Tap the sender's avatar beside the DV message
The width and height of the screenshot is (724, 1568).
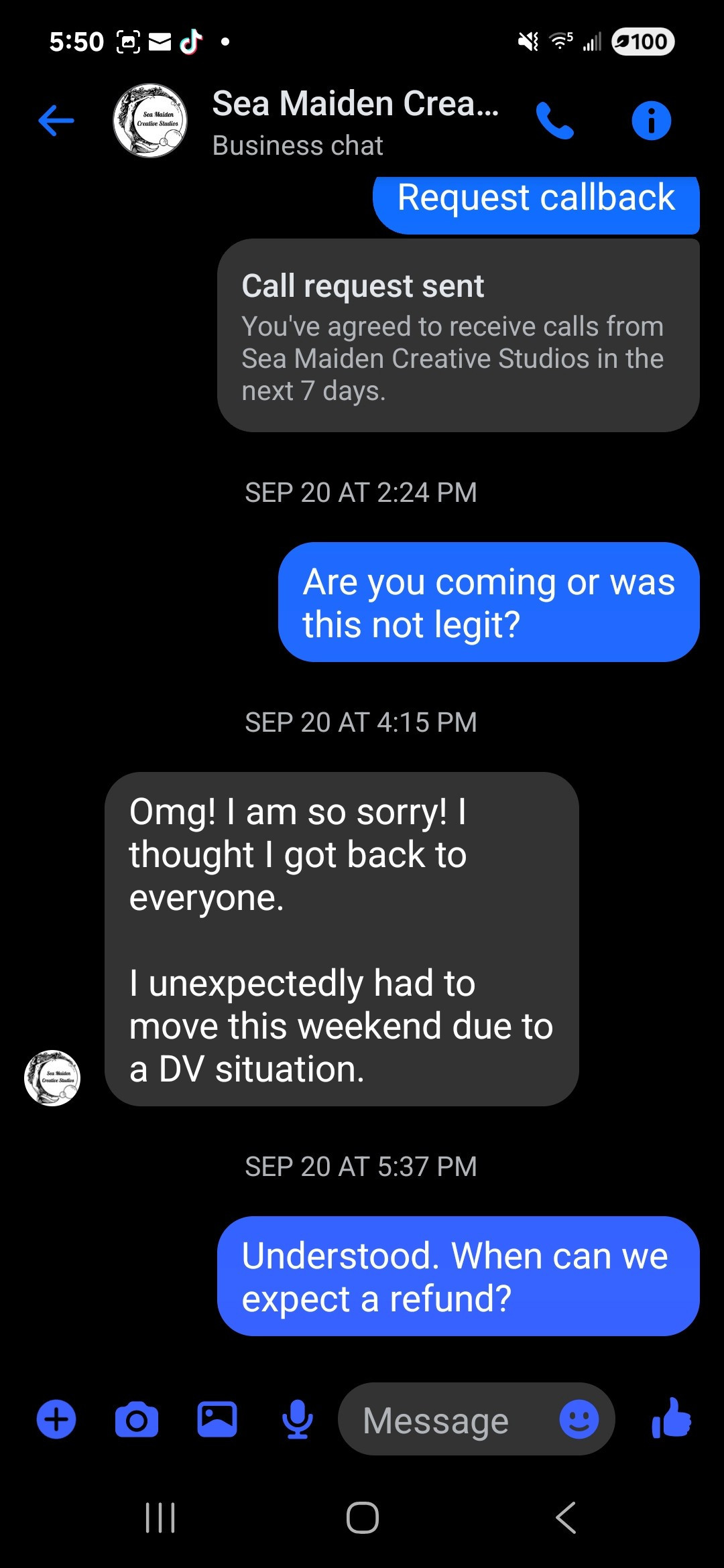52,1077
